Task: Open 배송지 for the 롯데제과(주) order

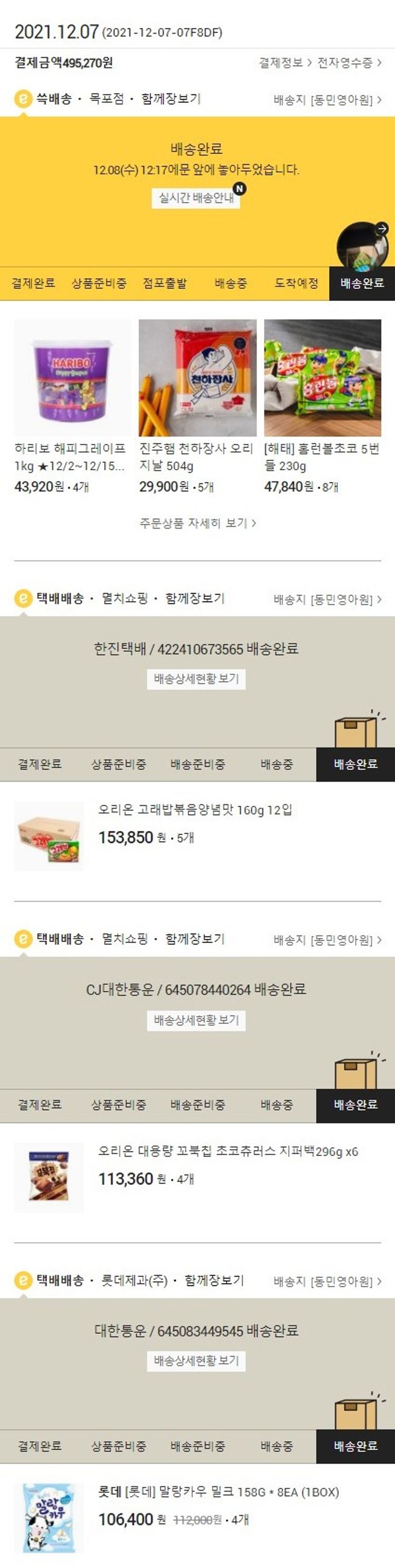Action: [x=327, y=1281]
